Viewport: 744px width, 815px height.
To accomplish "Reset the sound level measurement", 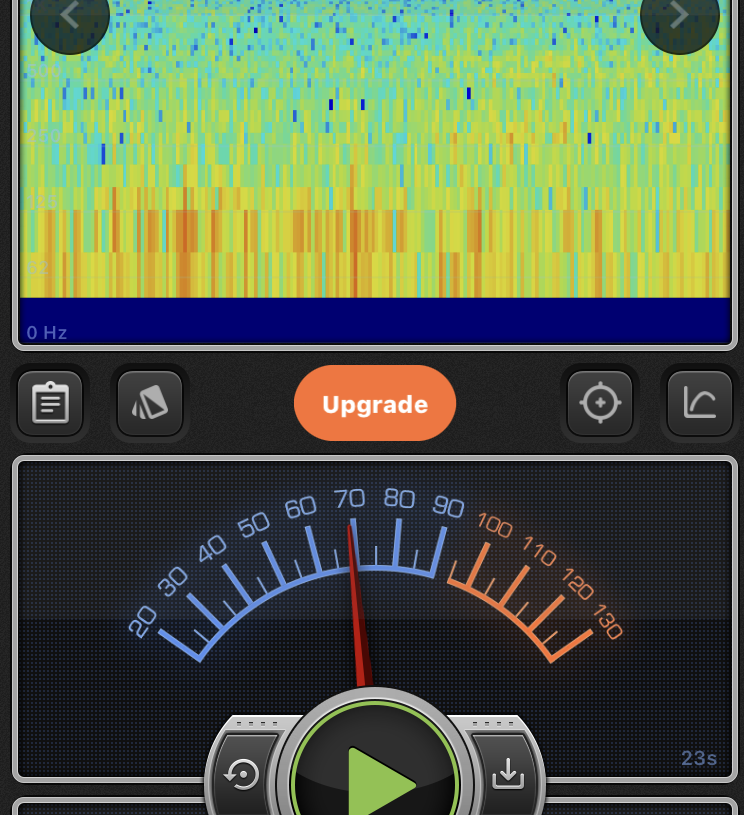I will click(x=244, y=774).
